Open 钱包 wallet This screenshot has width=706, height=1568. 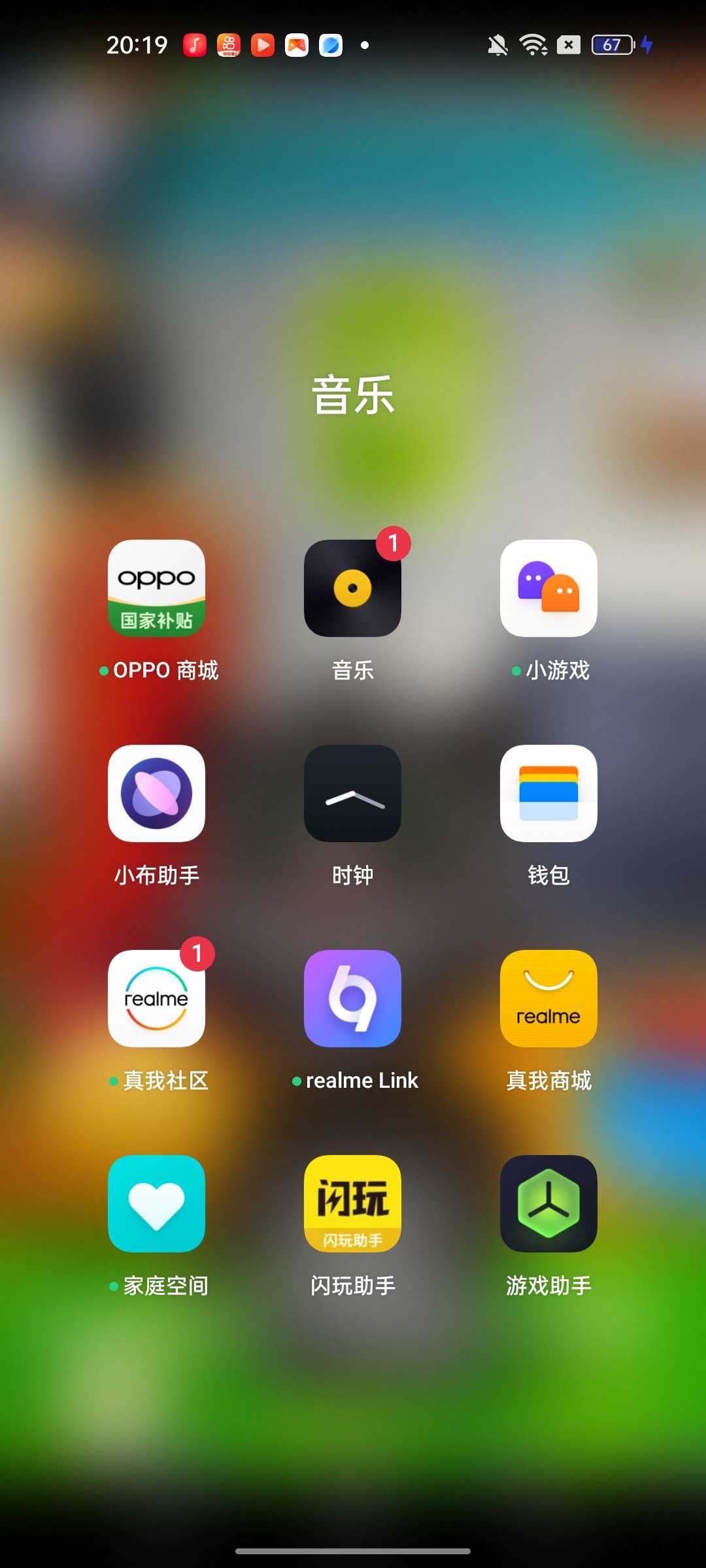click(x=548, y=793)
